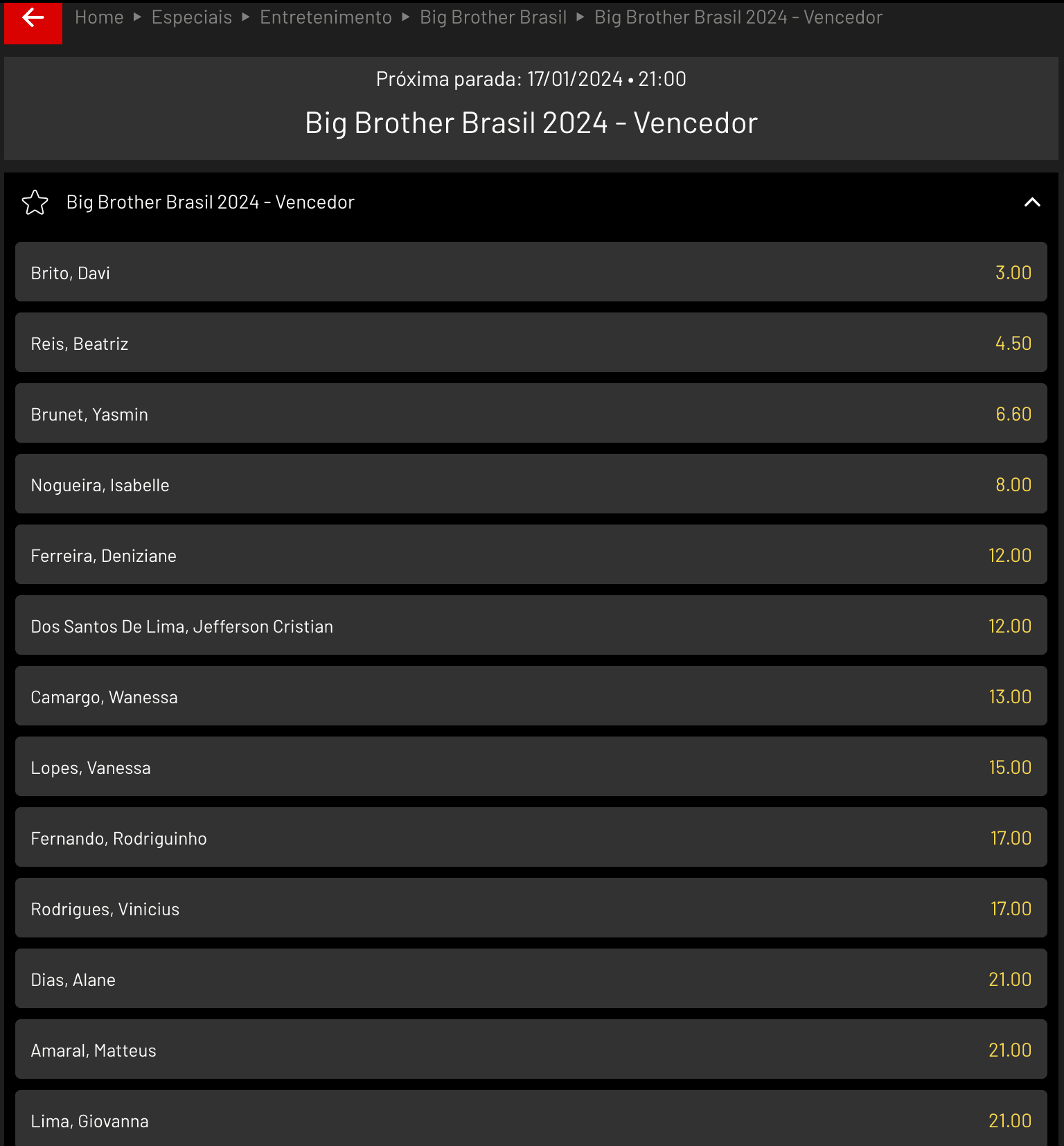Favorite the Vencedor market with the star
The image size is (1064, 1146).
[x=35, y=202]
